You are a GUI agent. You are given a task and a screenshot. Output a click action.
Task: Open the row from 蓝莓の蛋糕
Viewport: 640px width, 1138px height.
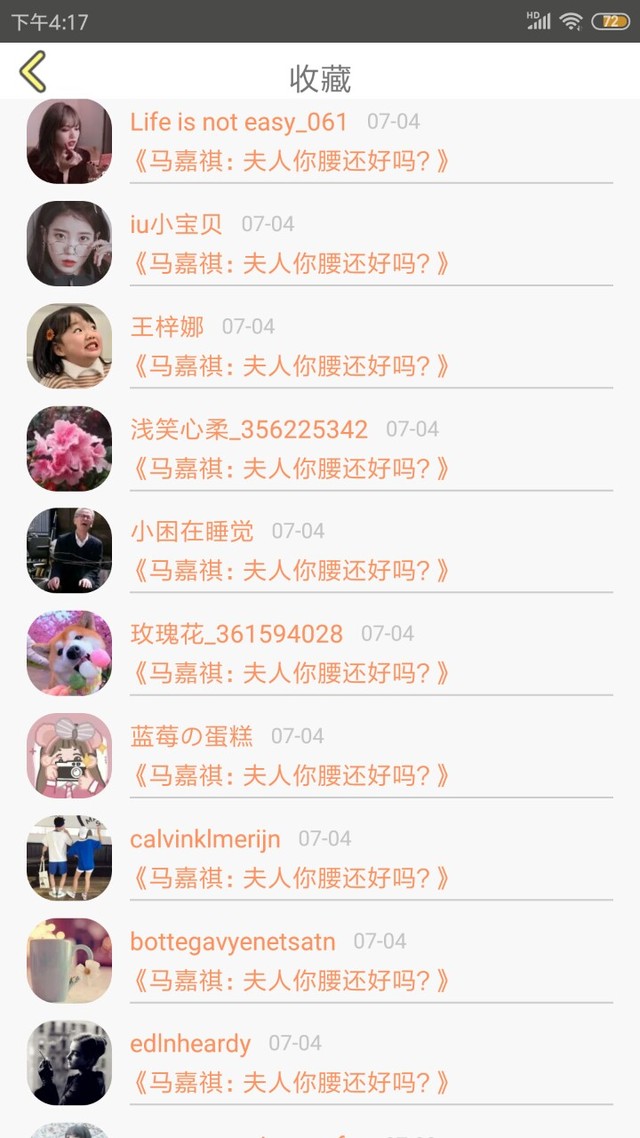(320, 756)
